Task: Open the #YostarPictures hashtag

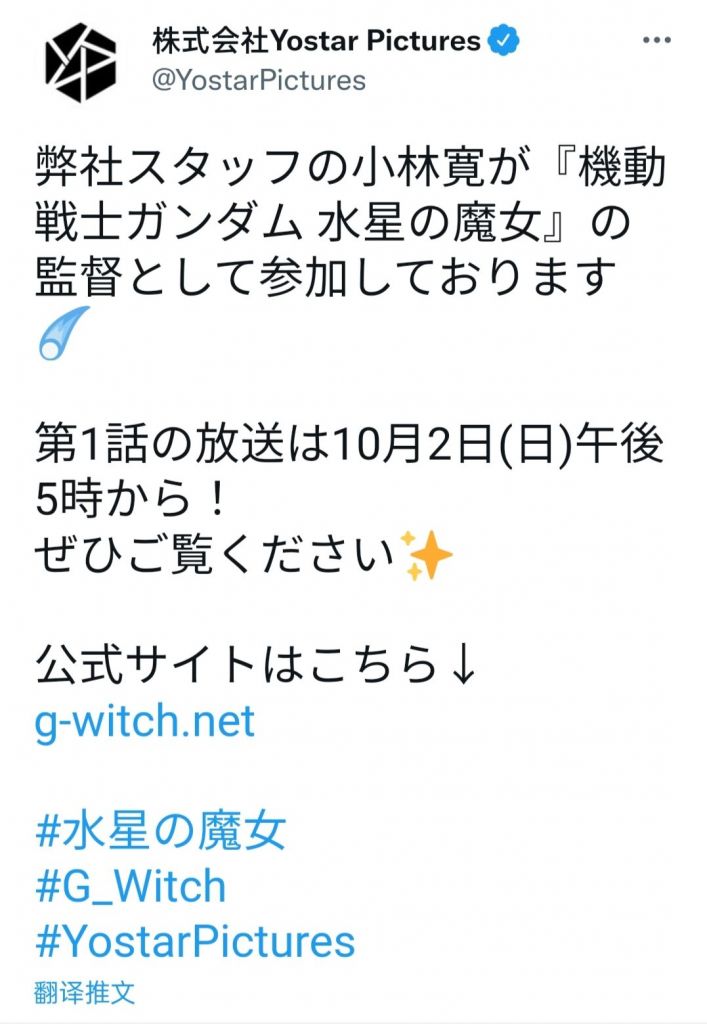Action: click(195, 941)
